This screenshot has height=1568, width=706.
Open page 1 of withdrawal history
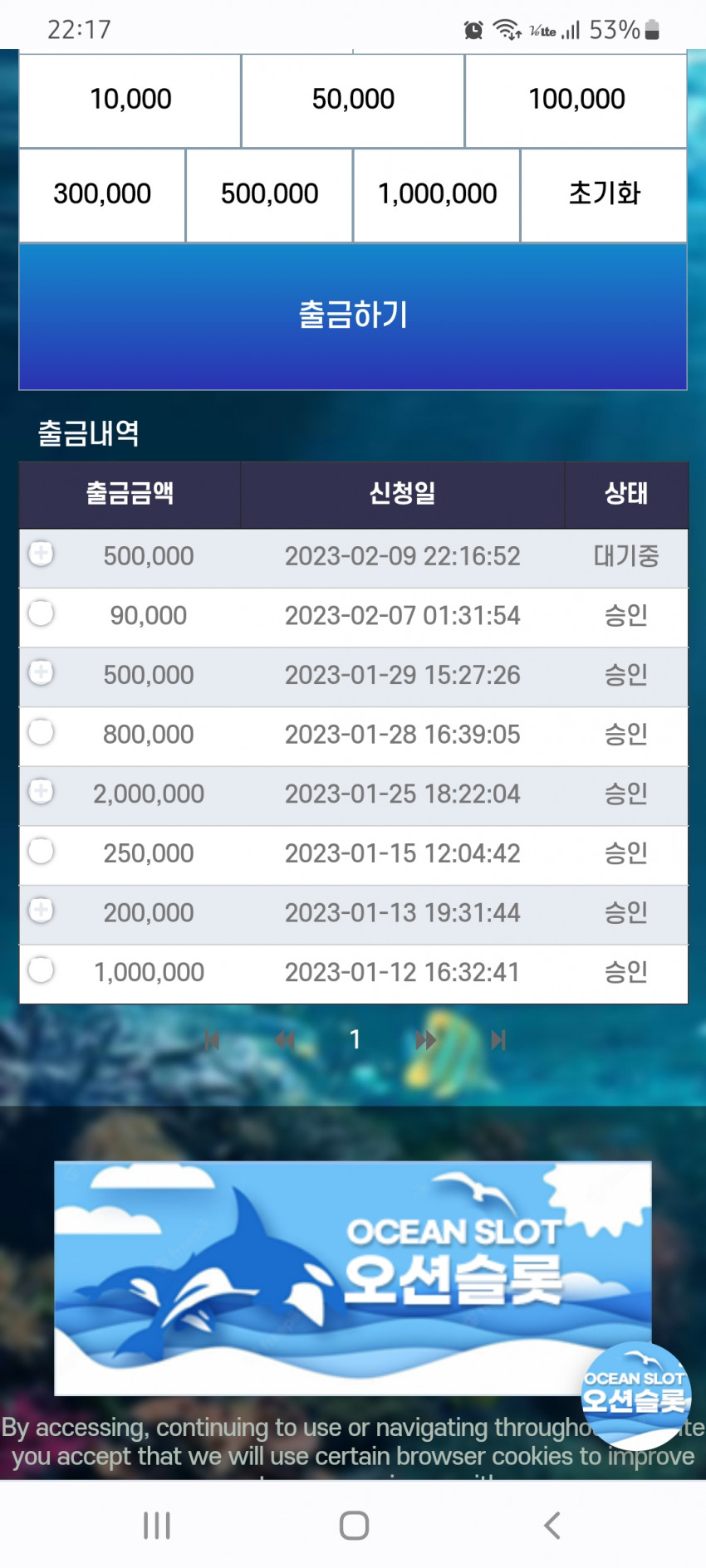[355, 1039]
